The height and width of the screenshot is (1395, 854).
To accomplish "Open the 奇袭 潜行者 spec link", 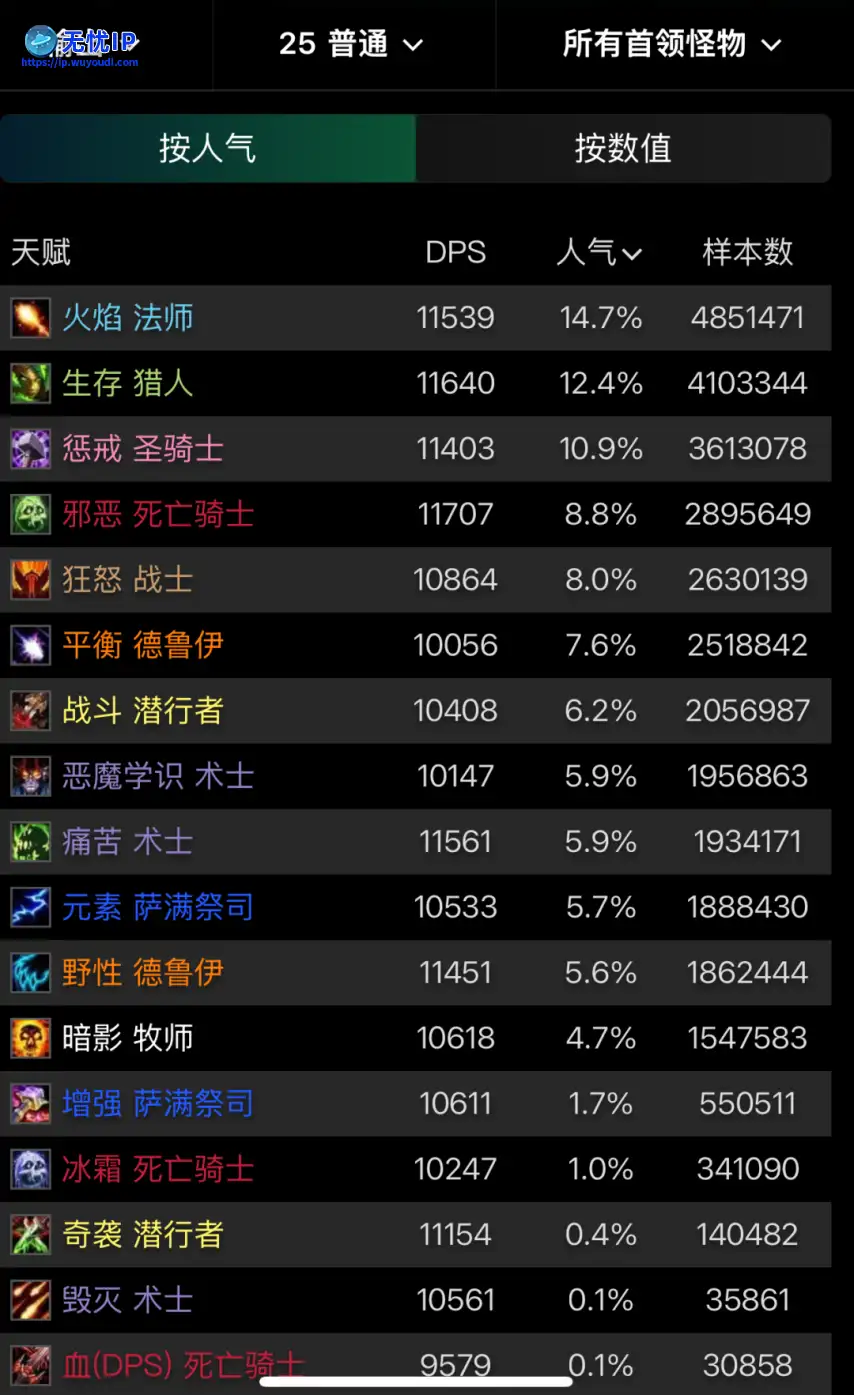I will click(143, 1235).
